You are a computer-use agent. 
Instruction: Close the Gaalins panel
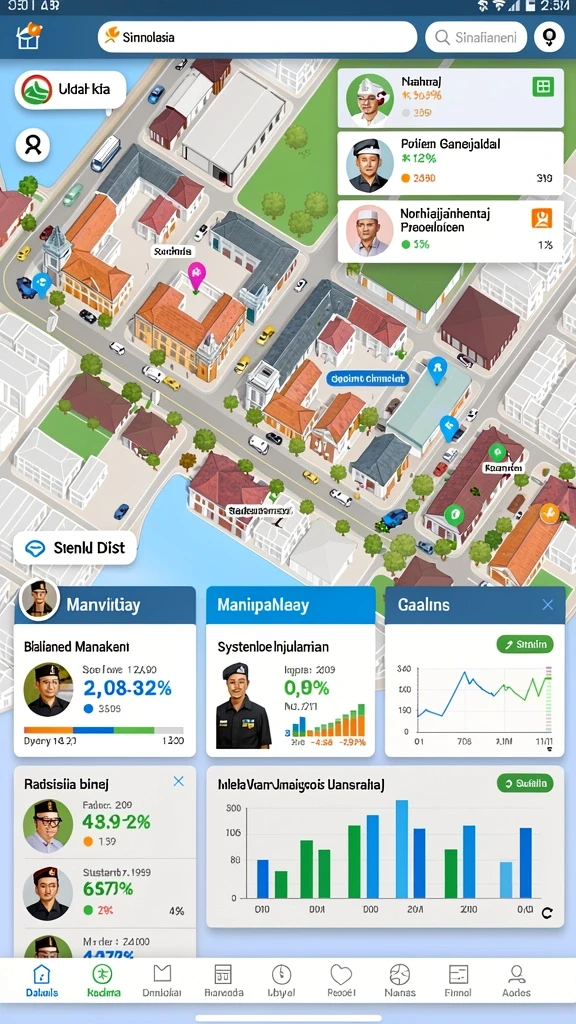548,605
